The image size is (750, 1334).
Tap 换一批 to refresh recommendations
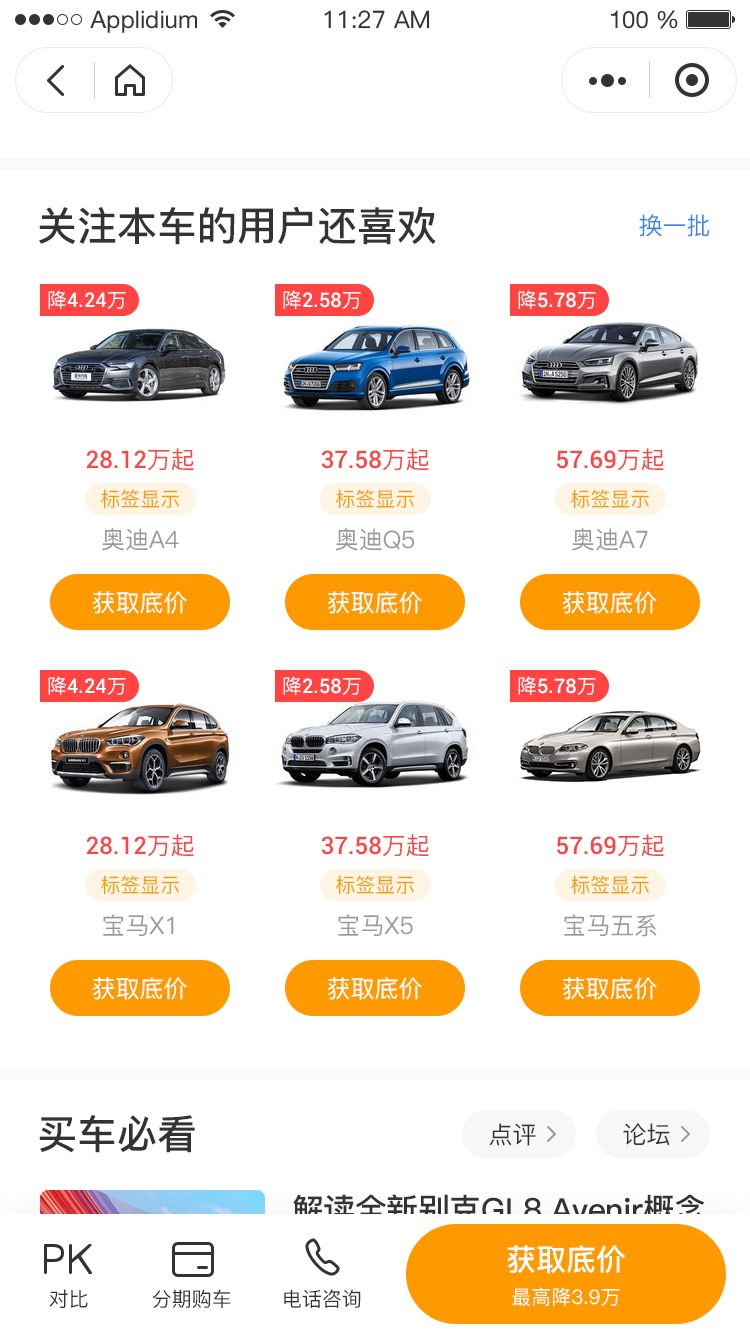pyautogui.click(x=674, y=226)
